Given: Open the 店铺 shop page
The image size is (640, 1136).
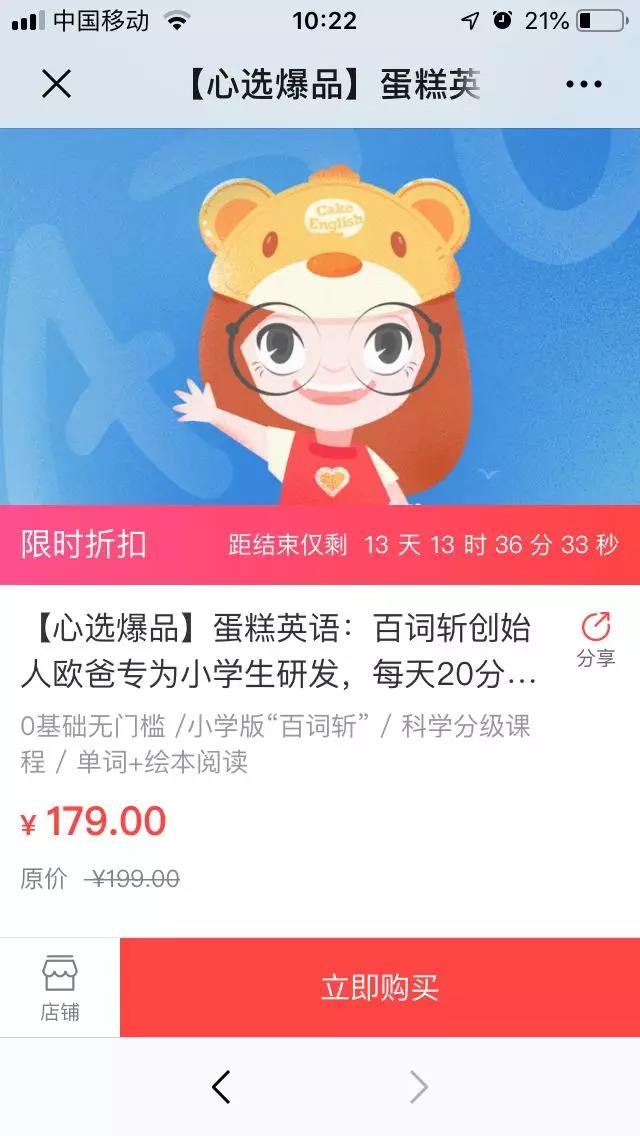Looking at the screenshot, I should (x=60, y=988).
